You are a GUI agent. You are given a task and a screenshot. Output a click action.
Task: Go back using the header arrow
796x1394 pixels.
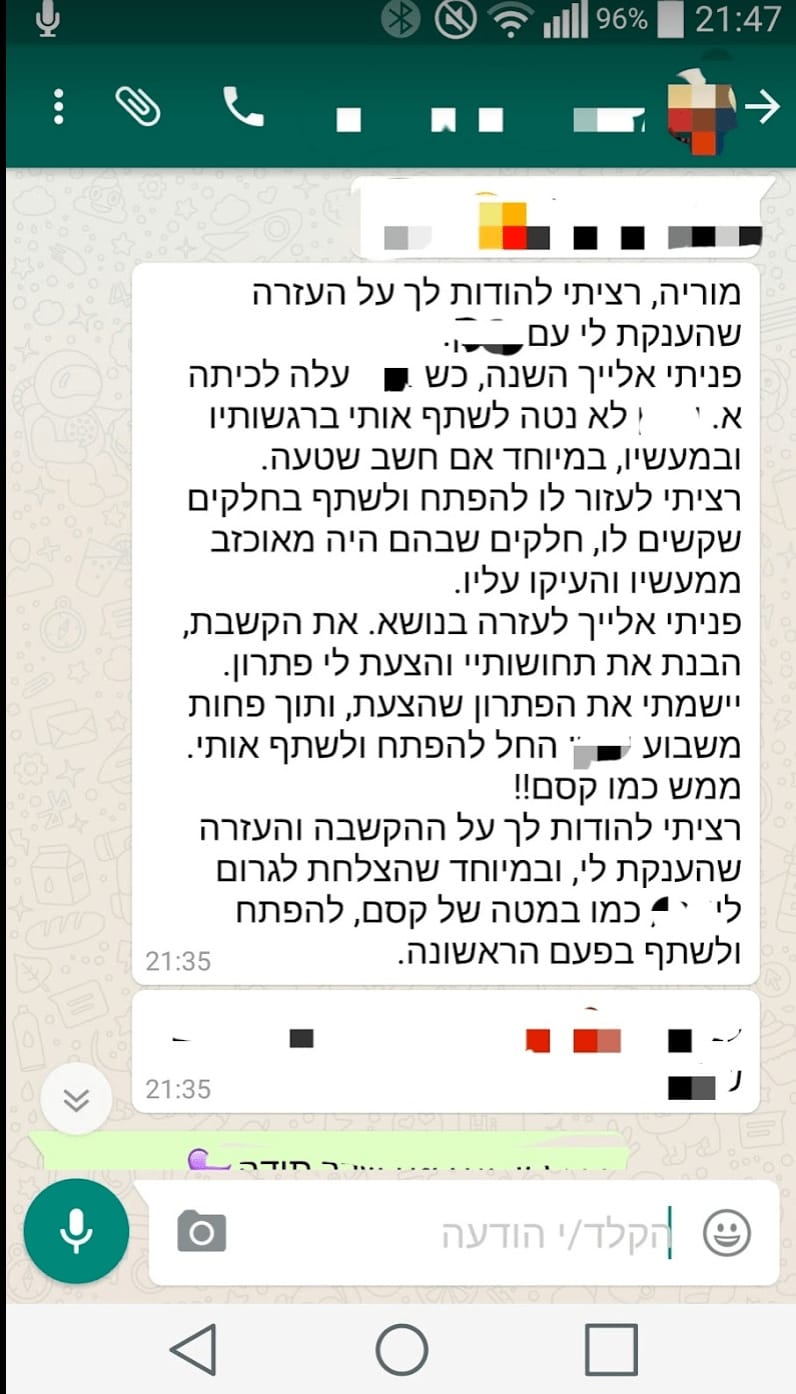(763, 108)
